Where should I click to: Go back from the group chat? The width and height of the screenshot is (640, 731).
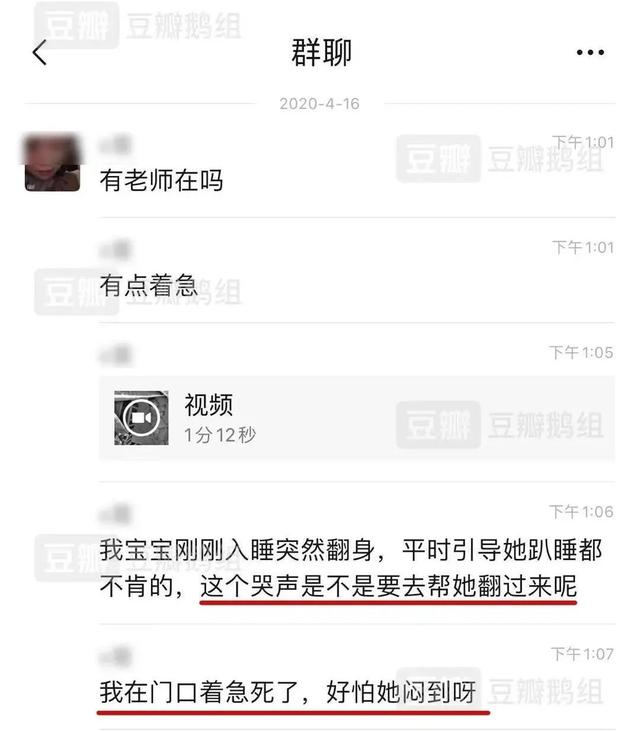point(40,53)
